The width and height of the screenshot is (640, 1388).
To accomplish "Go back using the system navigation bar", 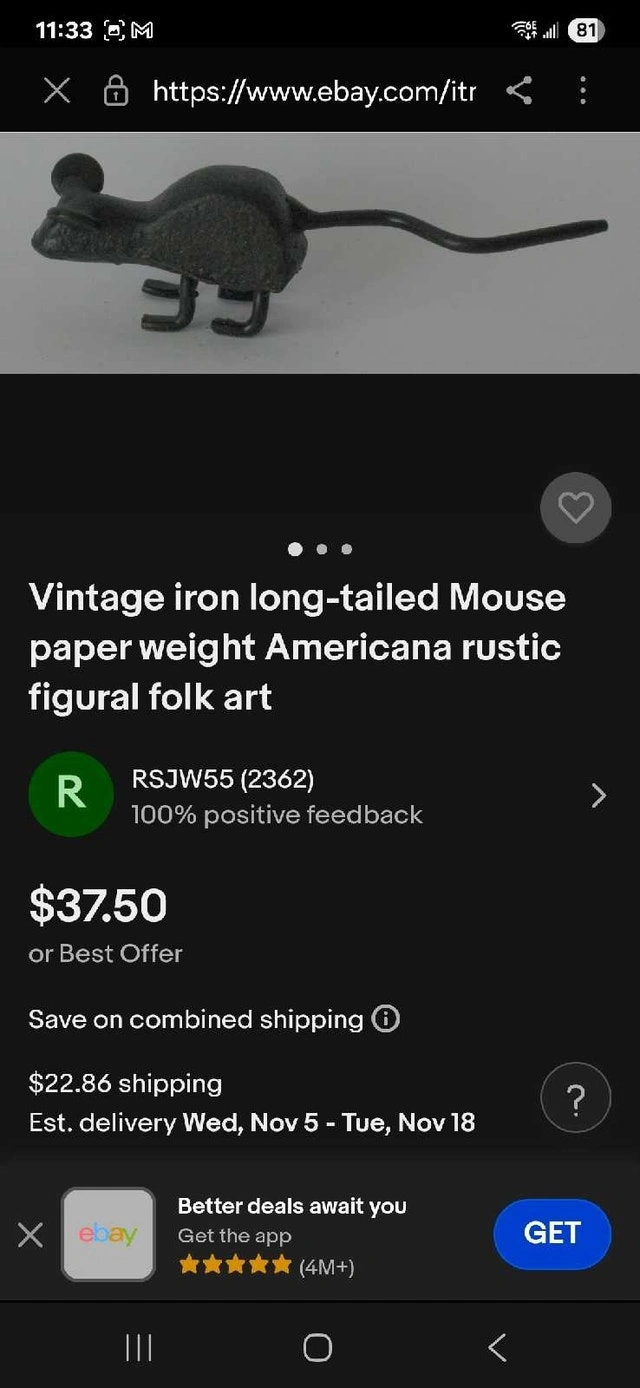I will pyautogui.click(x=498, y=1347).
